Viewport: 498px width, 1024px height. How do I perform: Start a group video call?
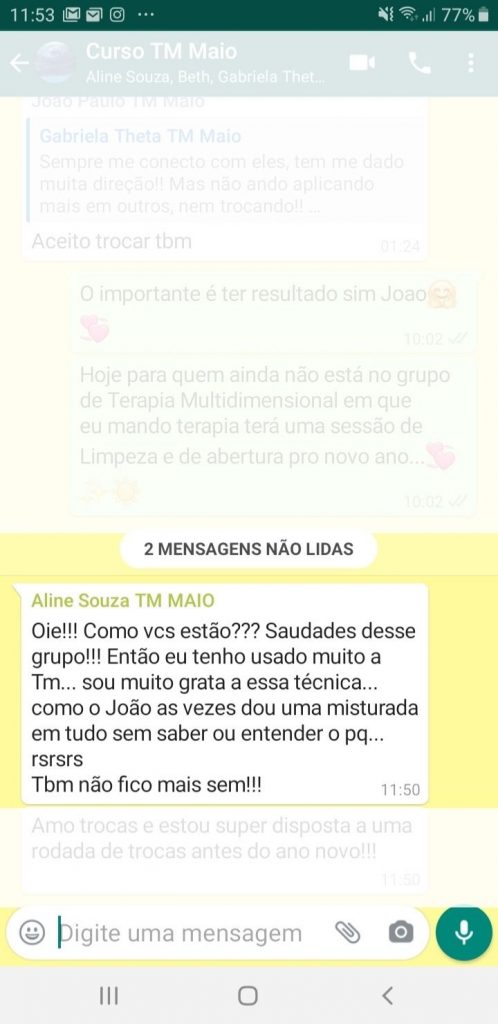pos(362,63)
